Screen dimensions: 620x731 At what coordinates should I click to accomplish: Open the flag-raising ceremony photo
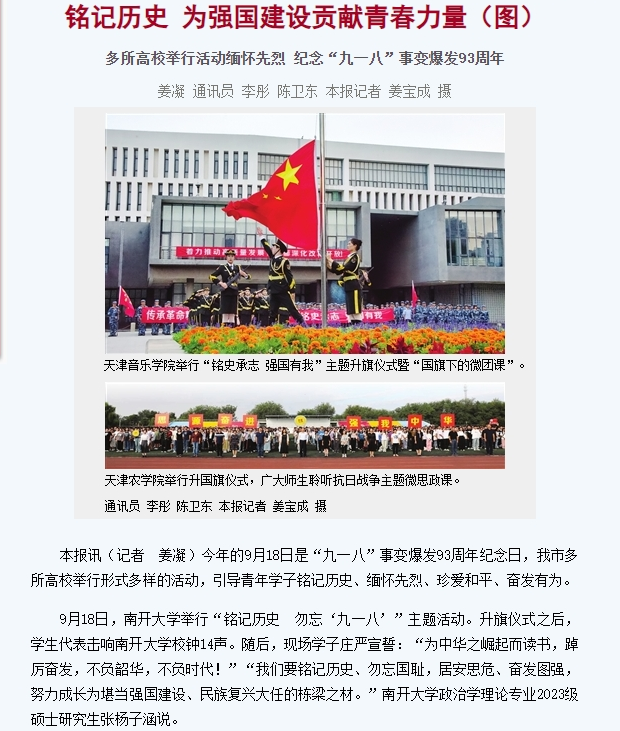point(304,233)
